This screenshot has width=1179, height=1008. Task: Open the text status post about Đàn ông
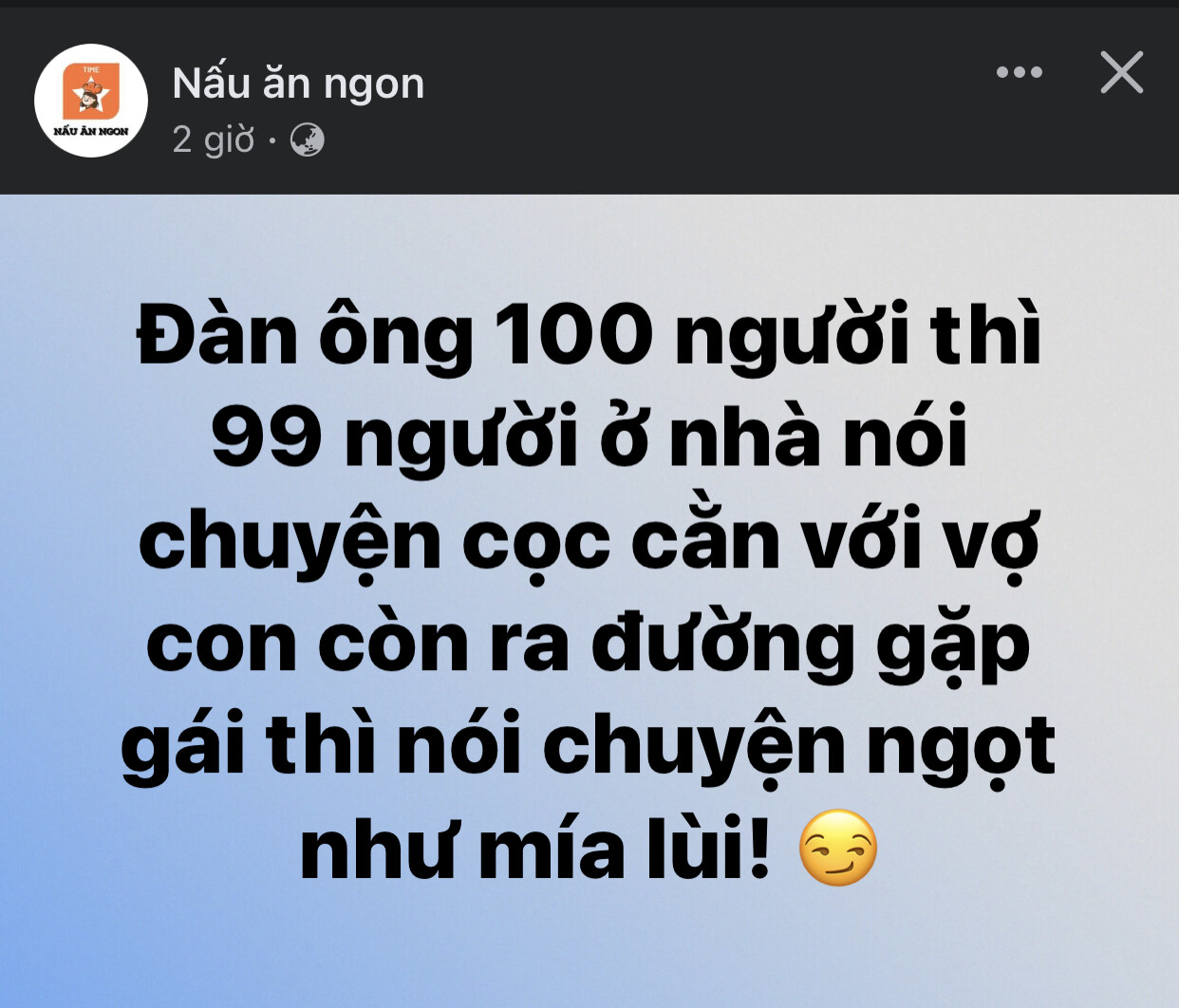589,588
